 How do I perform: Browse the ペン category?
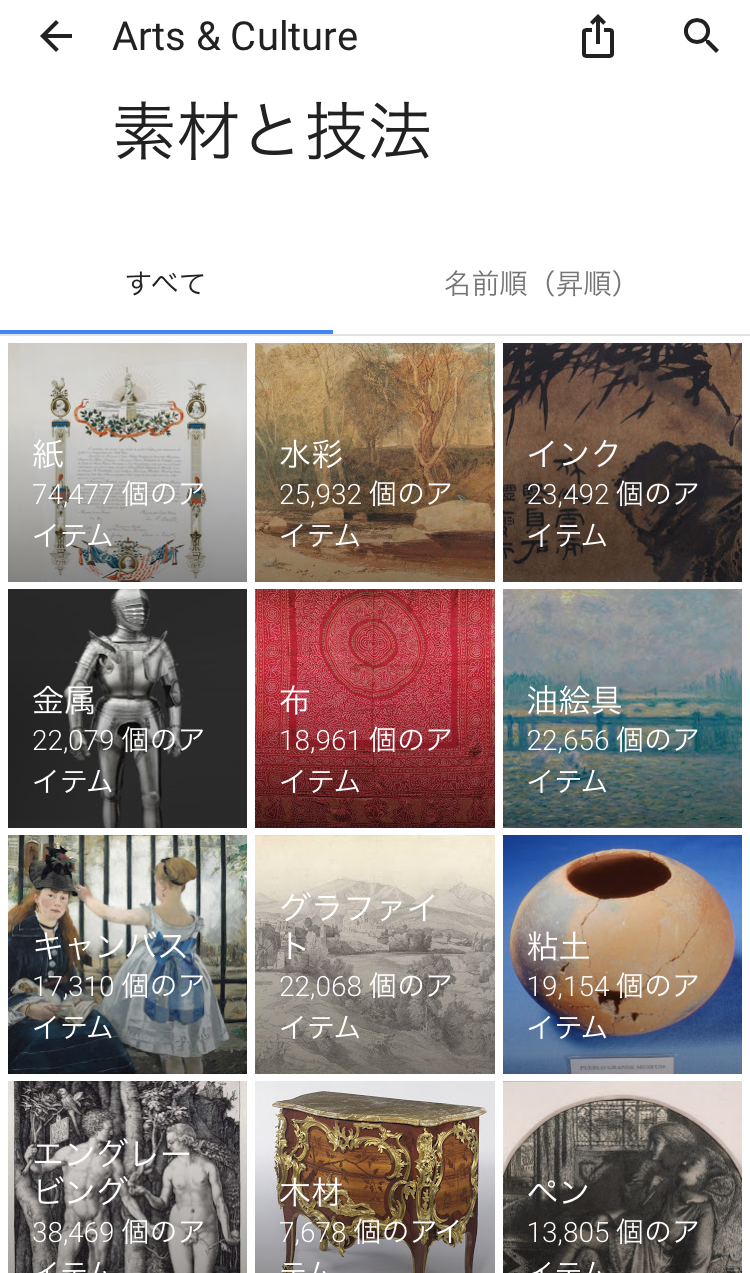(622, 1175)
